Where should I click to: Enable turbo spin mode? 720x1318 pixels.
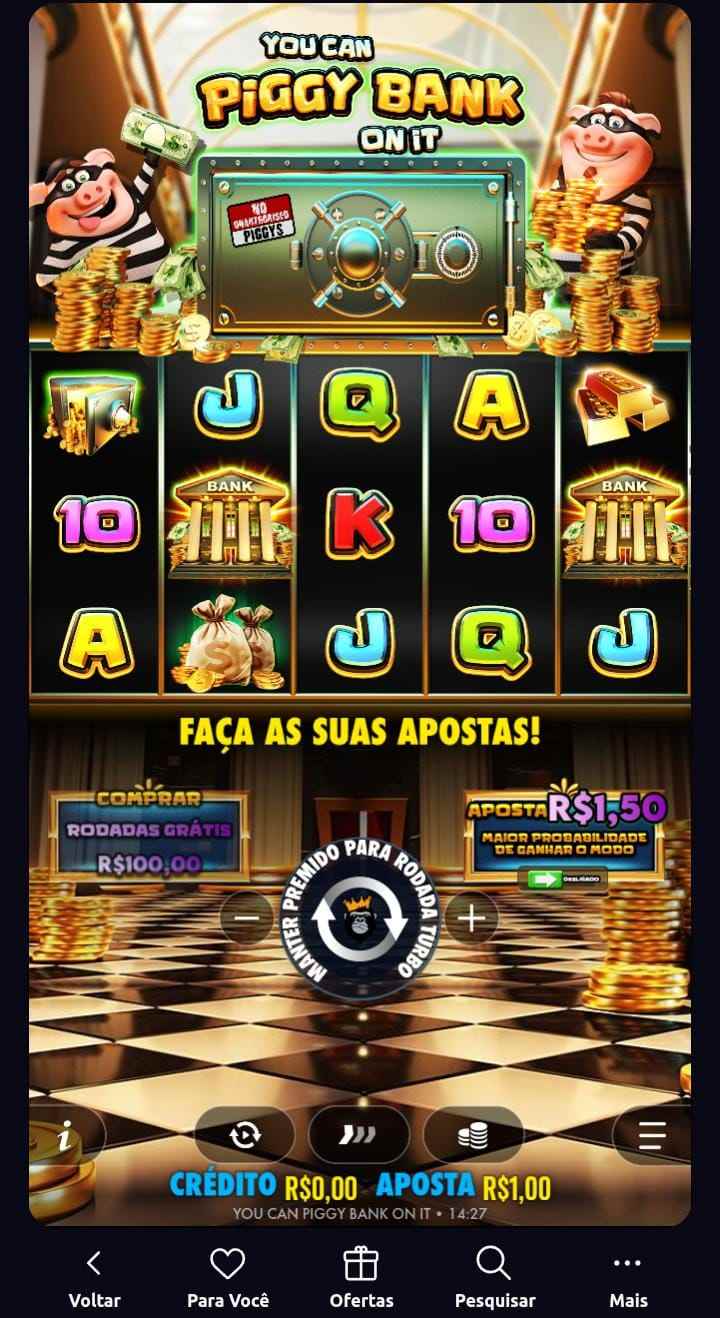click(x=359, y=1134)
